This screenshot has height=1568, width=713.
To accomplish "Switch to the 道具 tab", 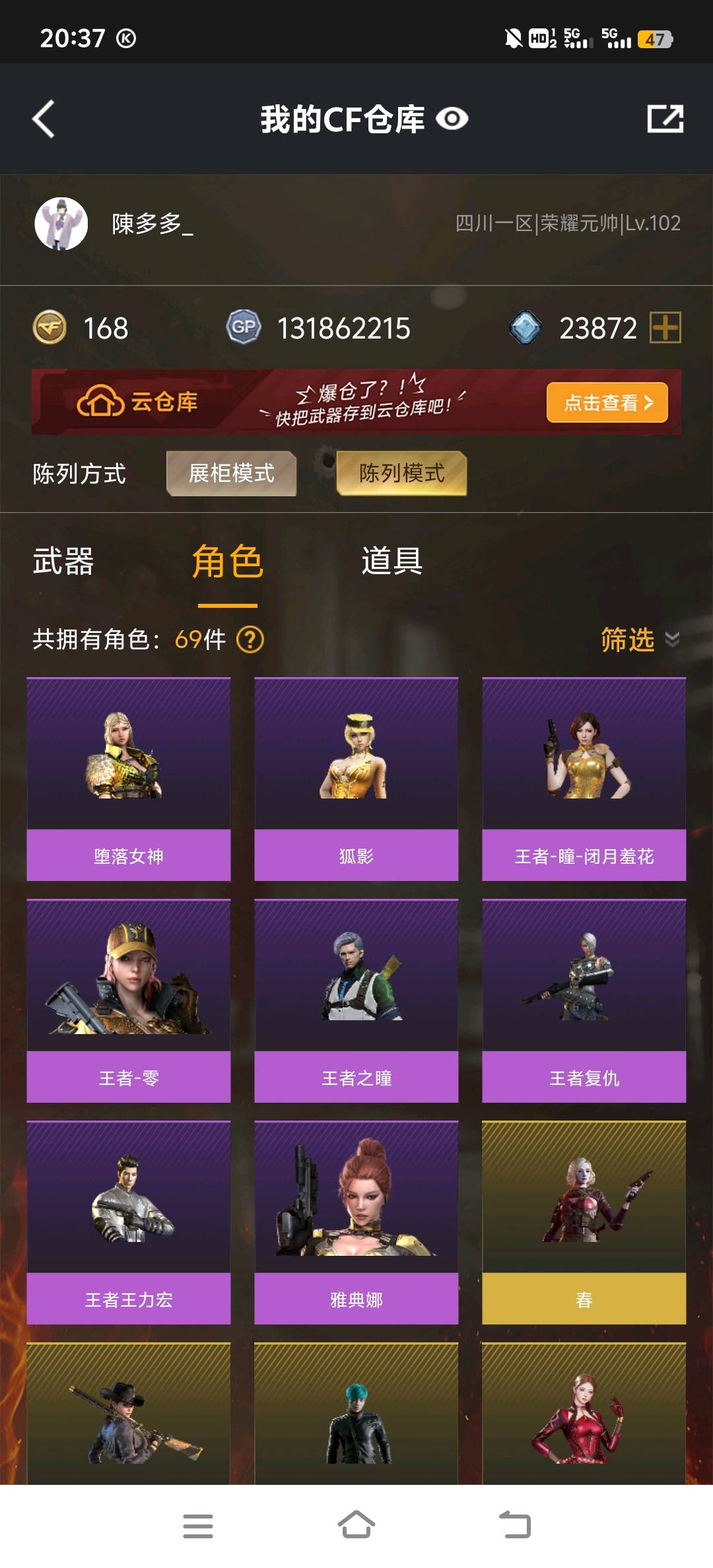I will tap(391, 562).
